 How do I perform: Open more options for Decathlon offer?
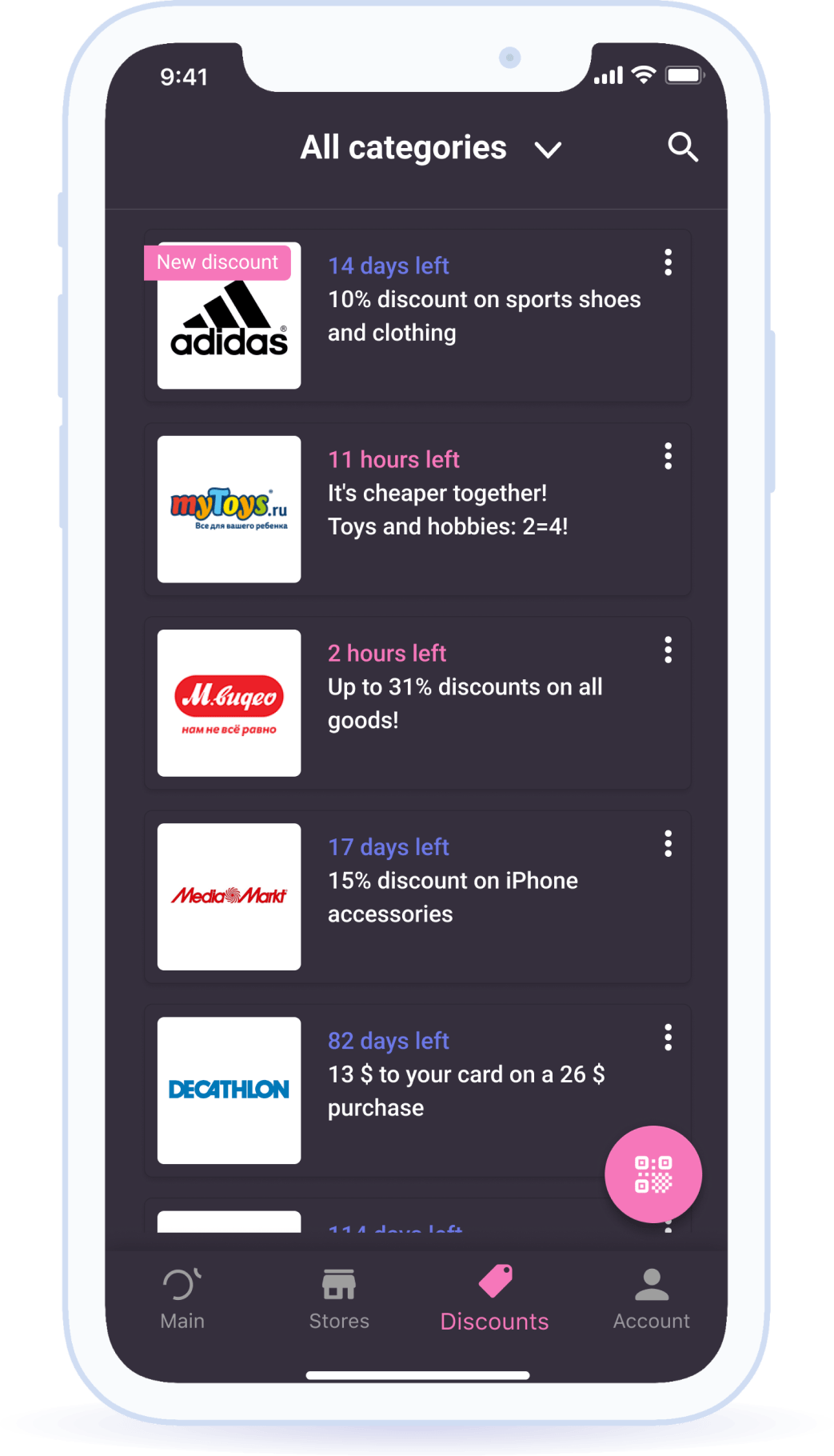tap(668, 1037)
